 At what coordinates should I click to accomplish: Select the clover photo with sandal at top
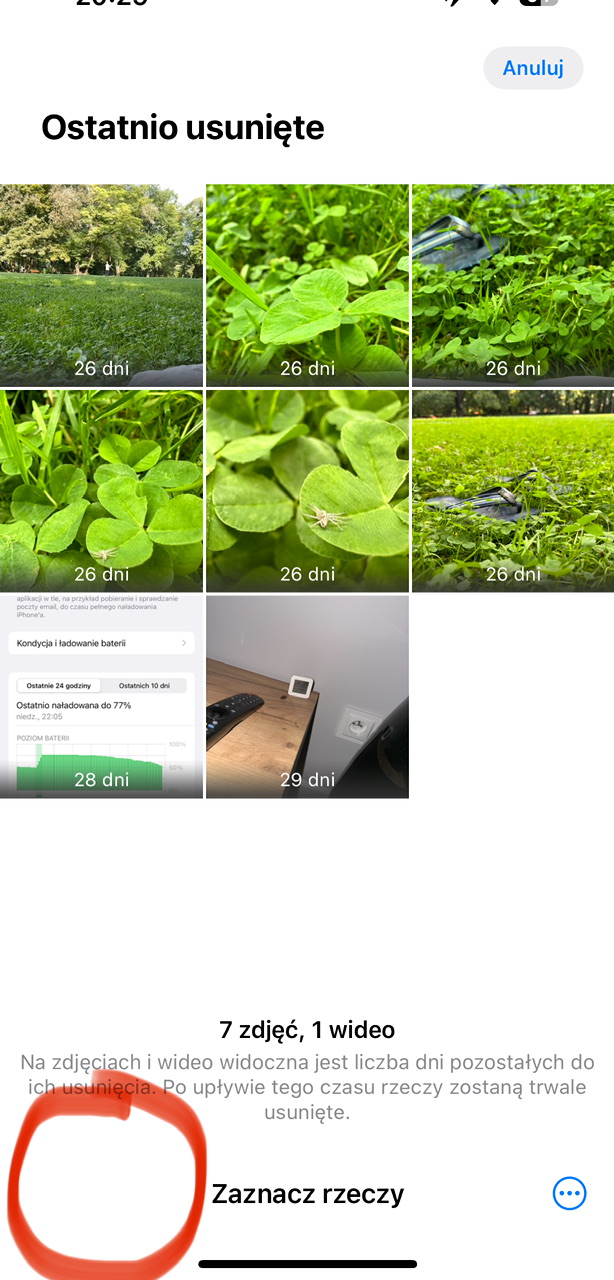click(512, 285)
